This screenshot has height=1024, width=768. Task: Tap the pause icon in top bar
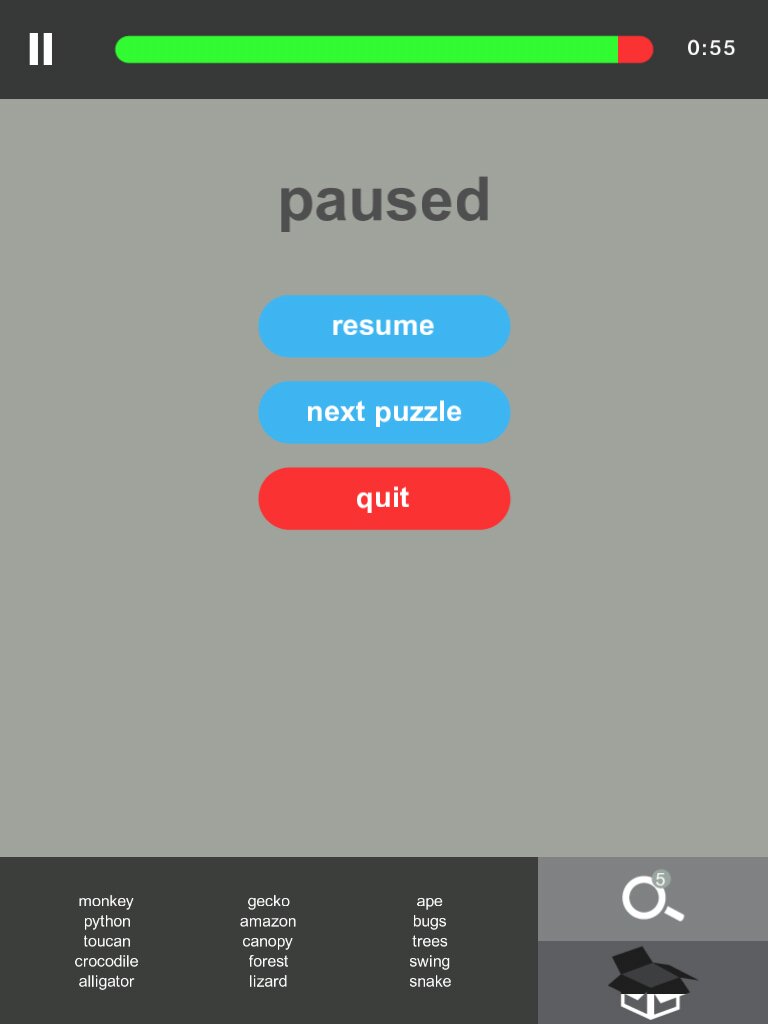(x=41, y=49)
